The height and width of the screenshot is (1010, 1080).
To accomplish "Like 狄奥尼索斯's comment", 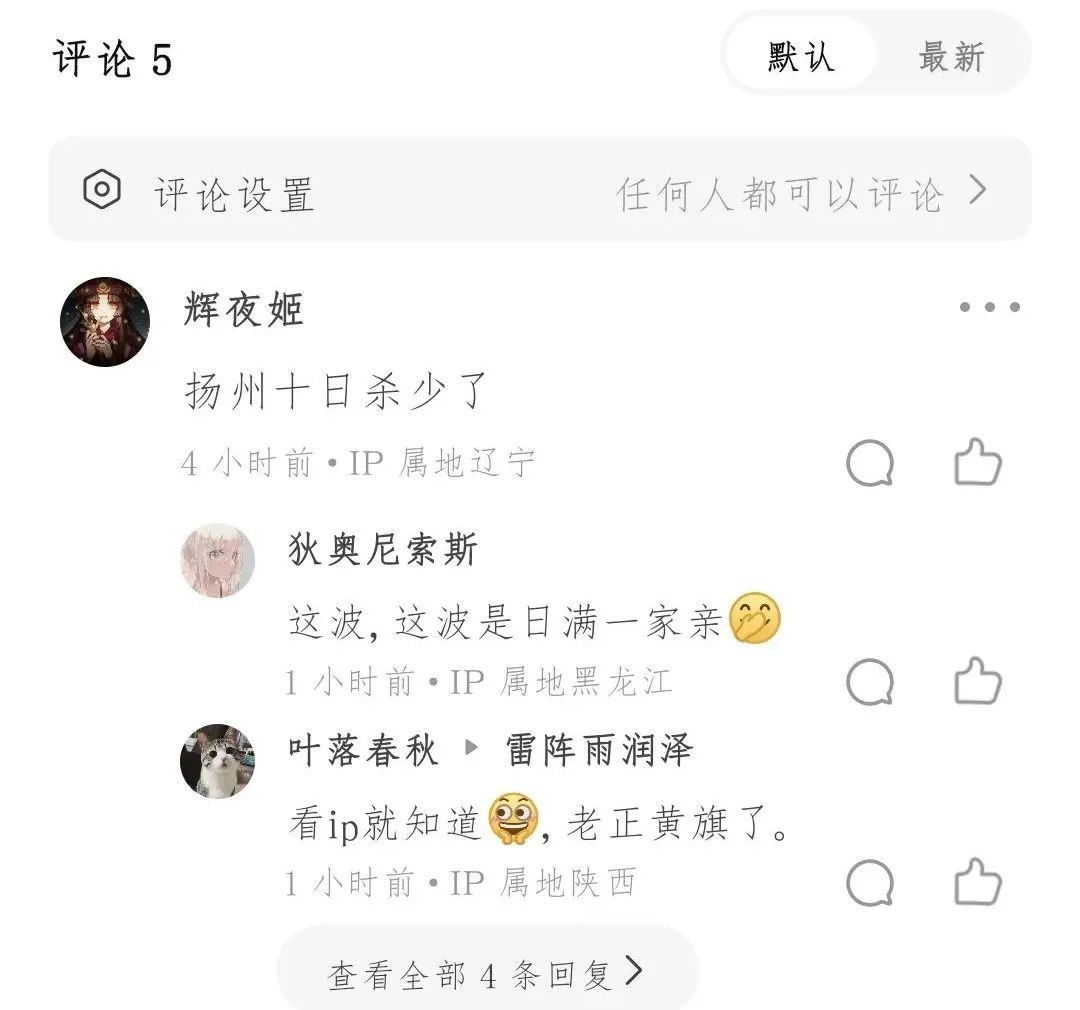I will click(977, 683).
